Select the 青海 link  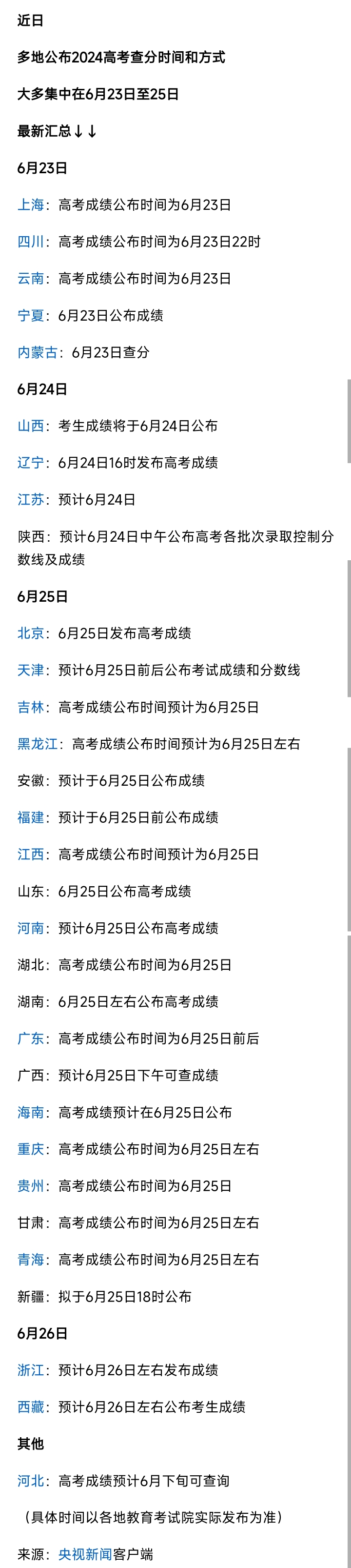click(x=30, y=1260)
